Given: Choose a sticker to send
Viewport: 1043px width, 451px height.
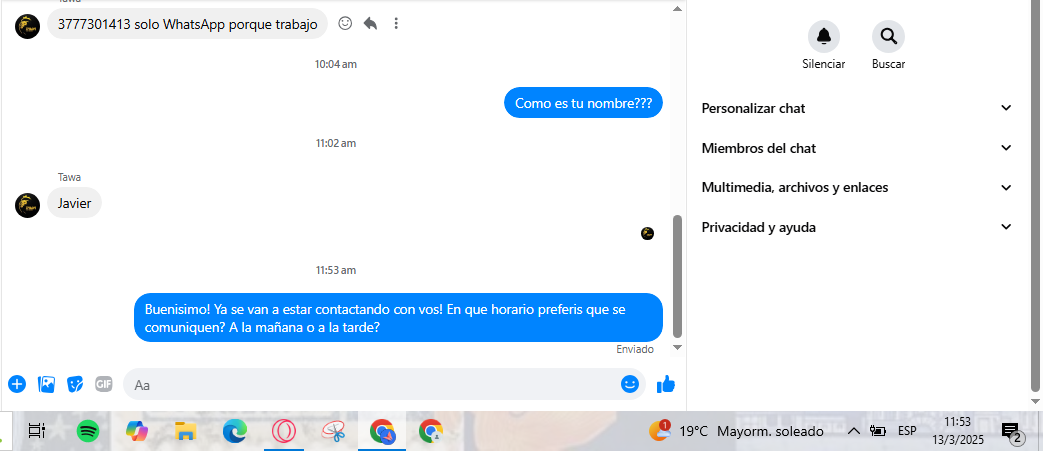Looking at the screenshot, I should [75, 384].
